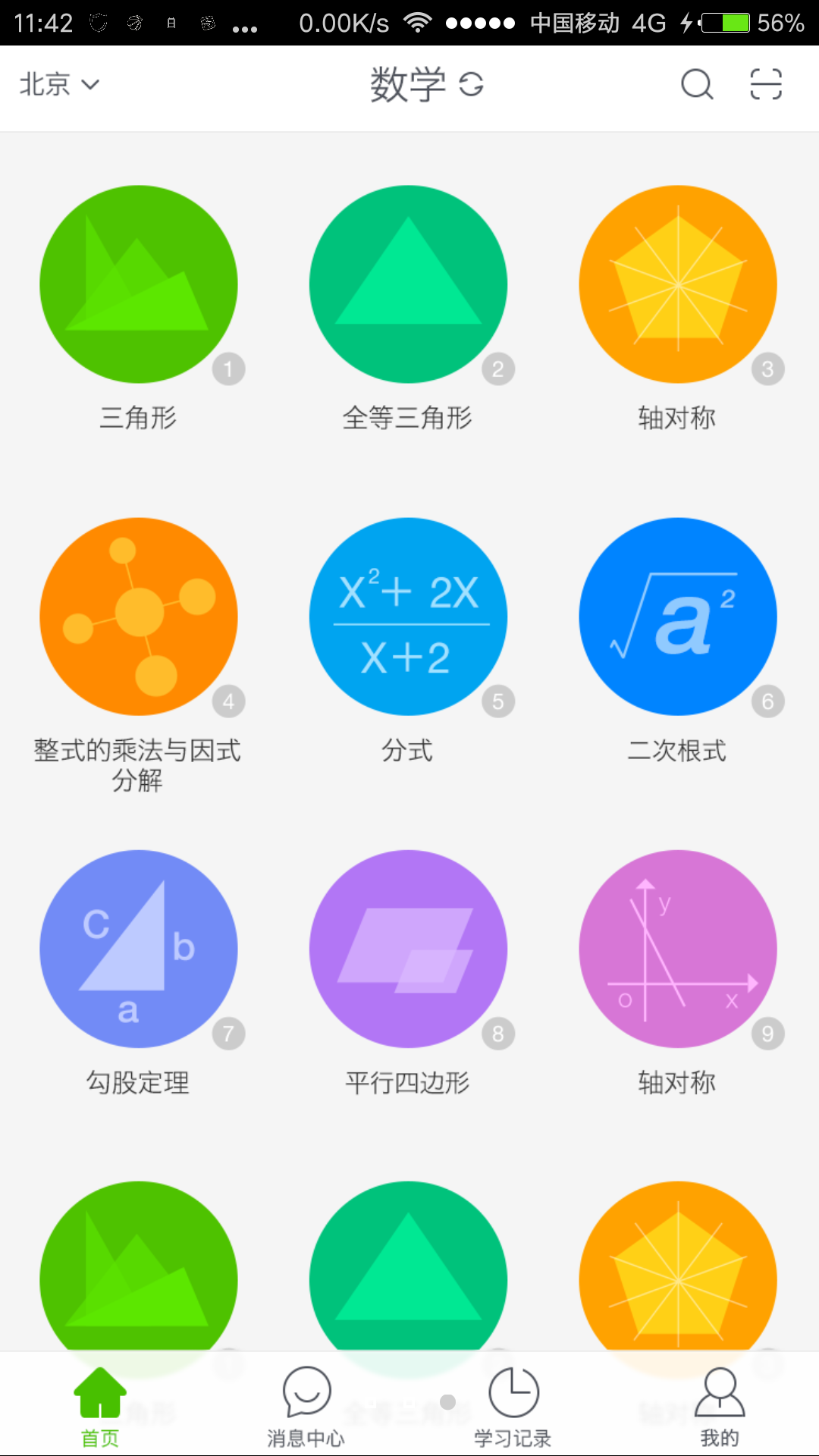819x1456 pixels.
Task: Select the 全等三角形 topic numbered 2
Action: [x=408, y=284]
